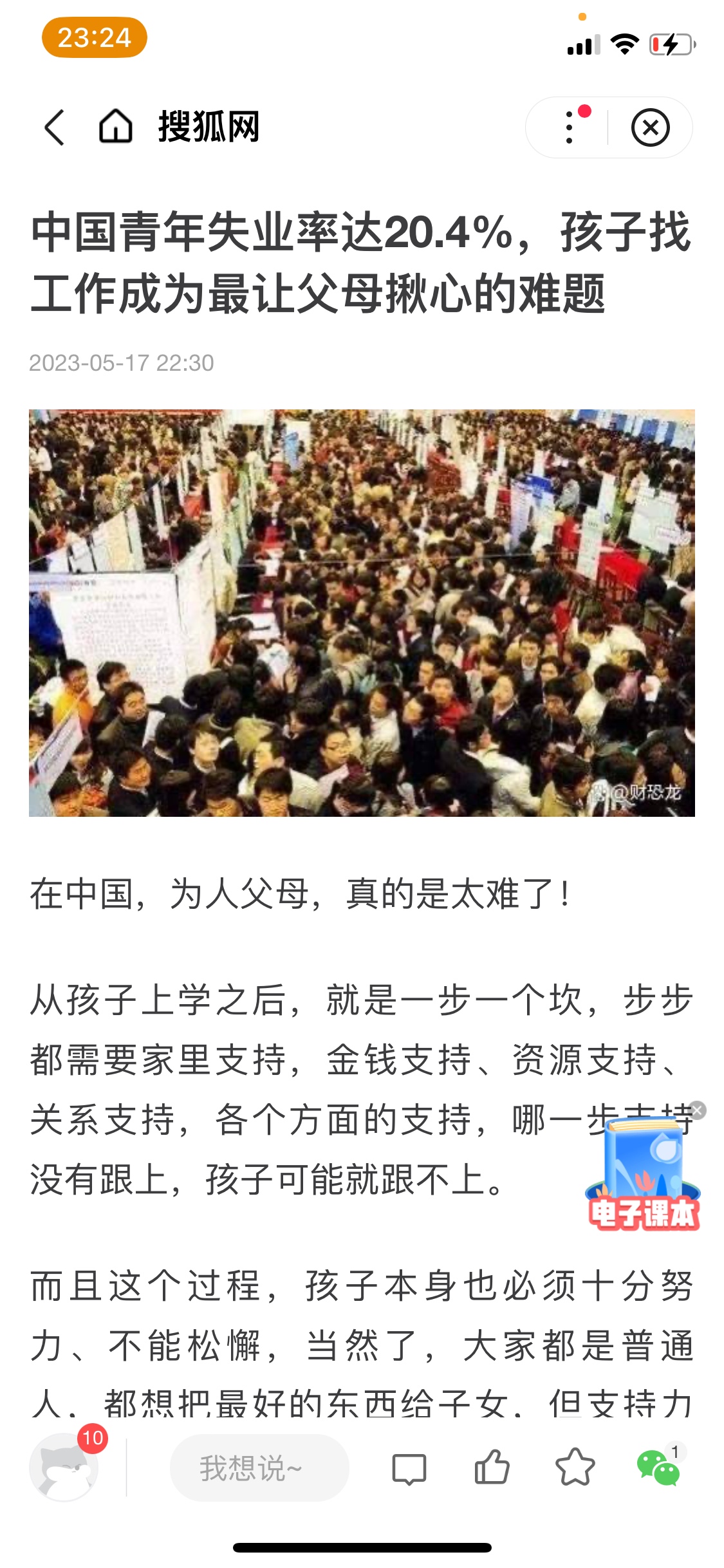Like this article

[492, 1467]
